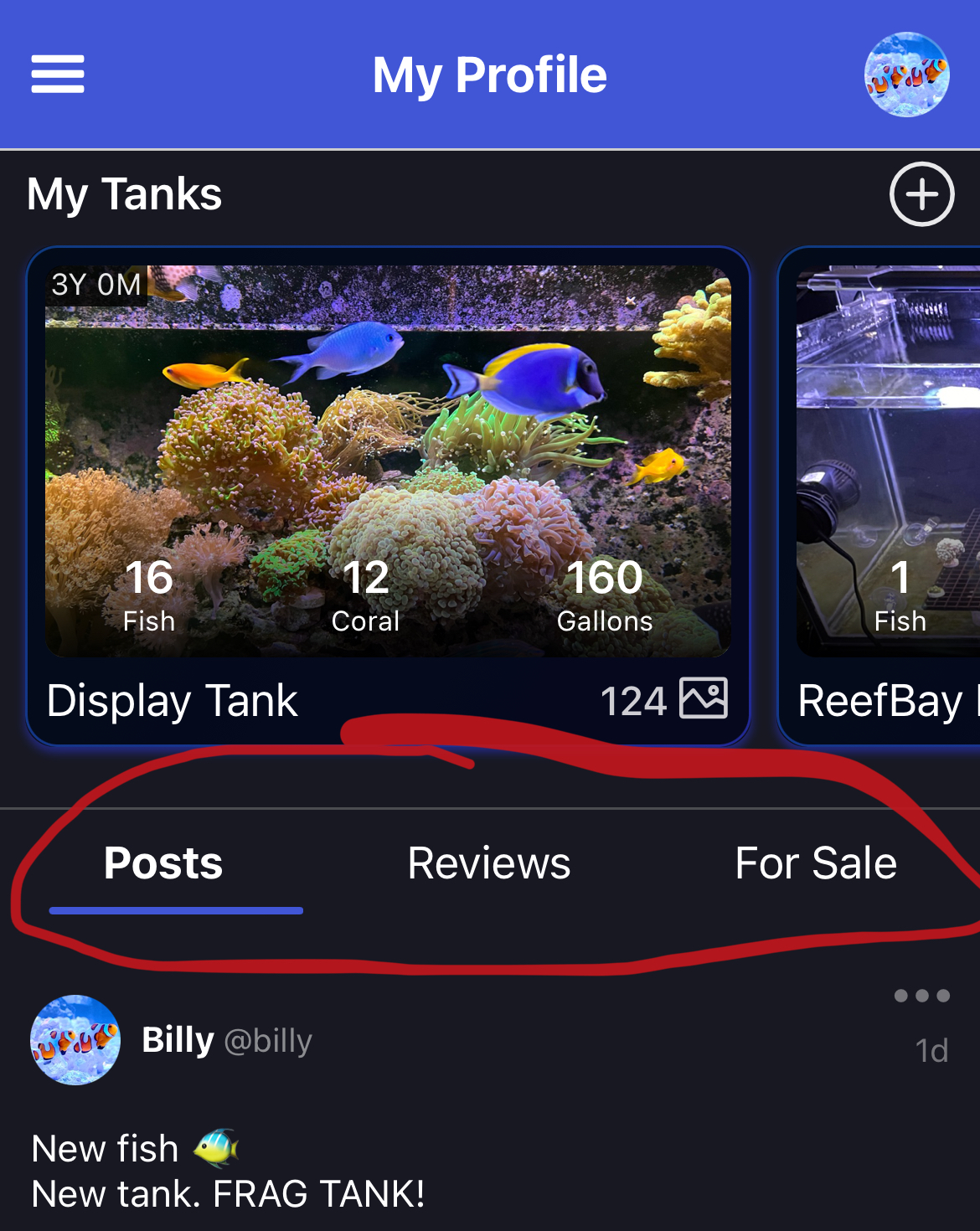Open the hamburger menu
Viewport: 980px width, 1231px height.
[x=58, y=74]
